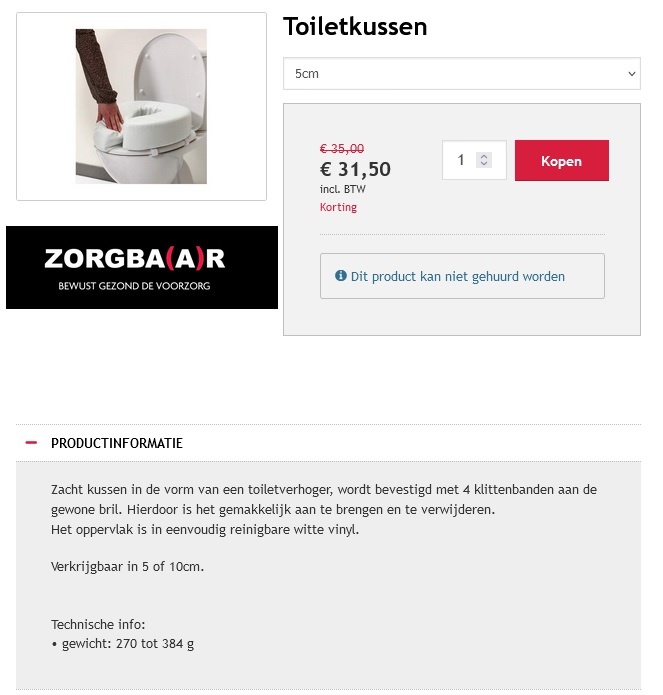Open the 5cm size dropdown
This screenshot has height=695, width=663.
461,74
